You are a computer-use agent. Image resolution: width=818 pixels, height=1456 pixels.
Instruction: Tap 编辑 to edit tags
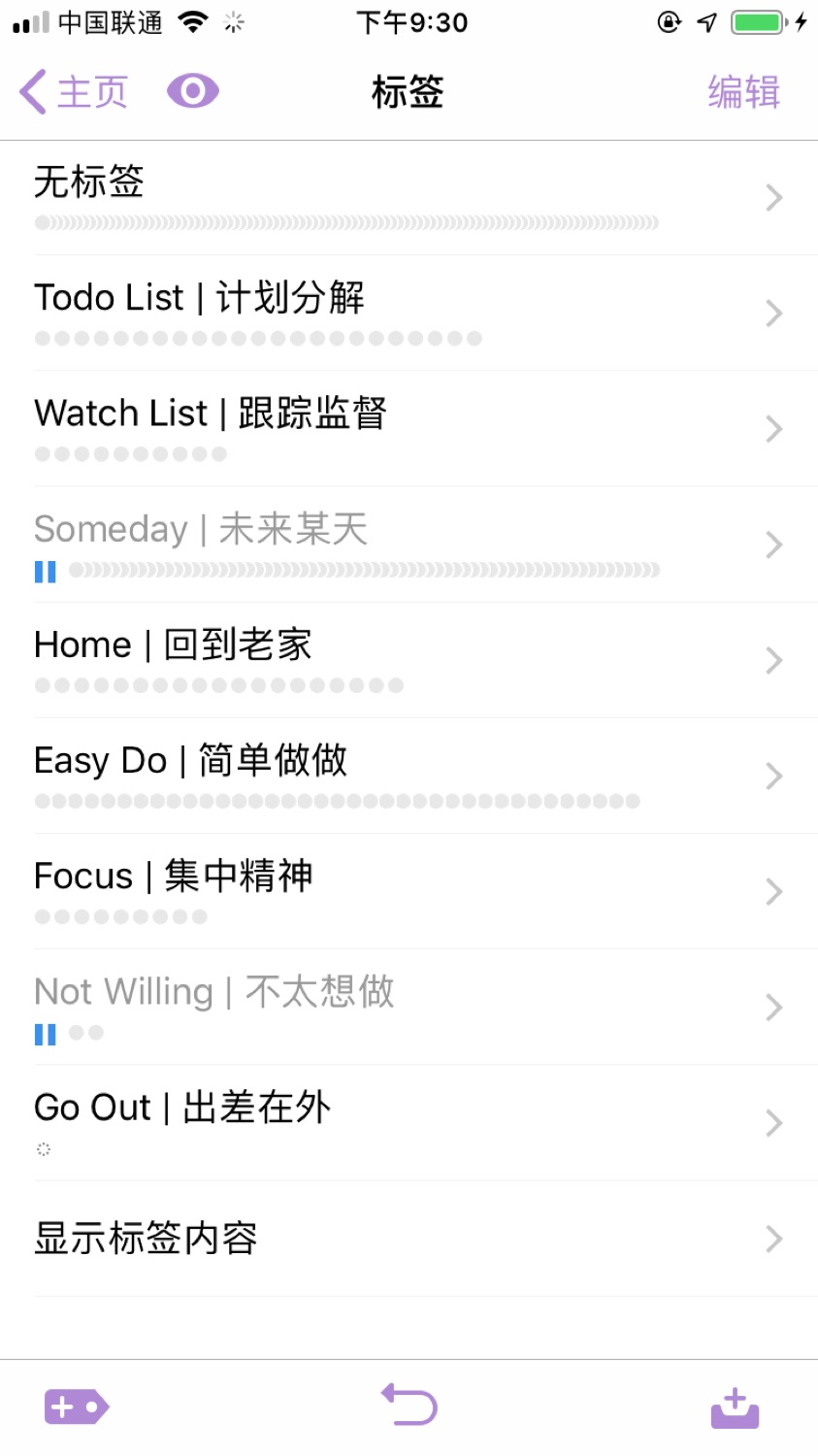tap(743, 92)
